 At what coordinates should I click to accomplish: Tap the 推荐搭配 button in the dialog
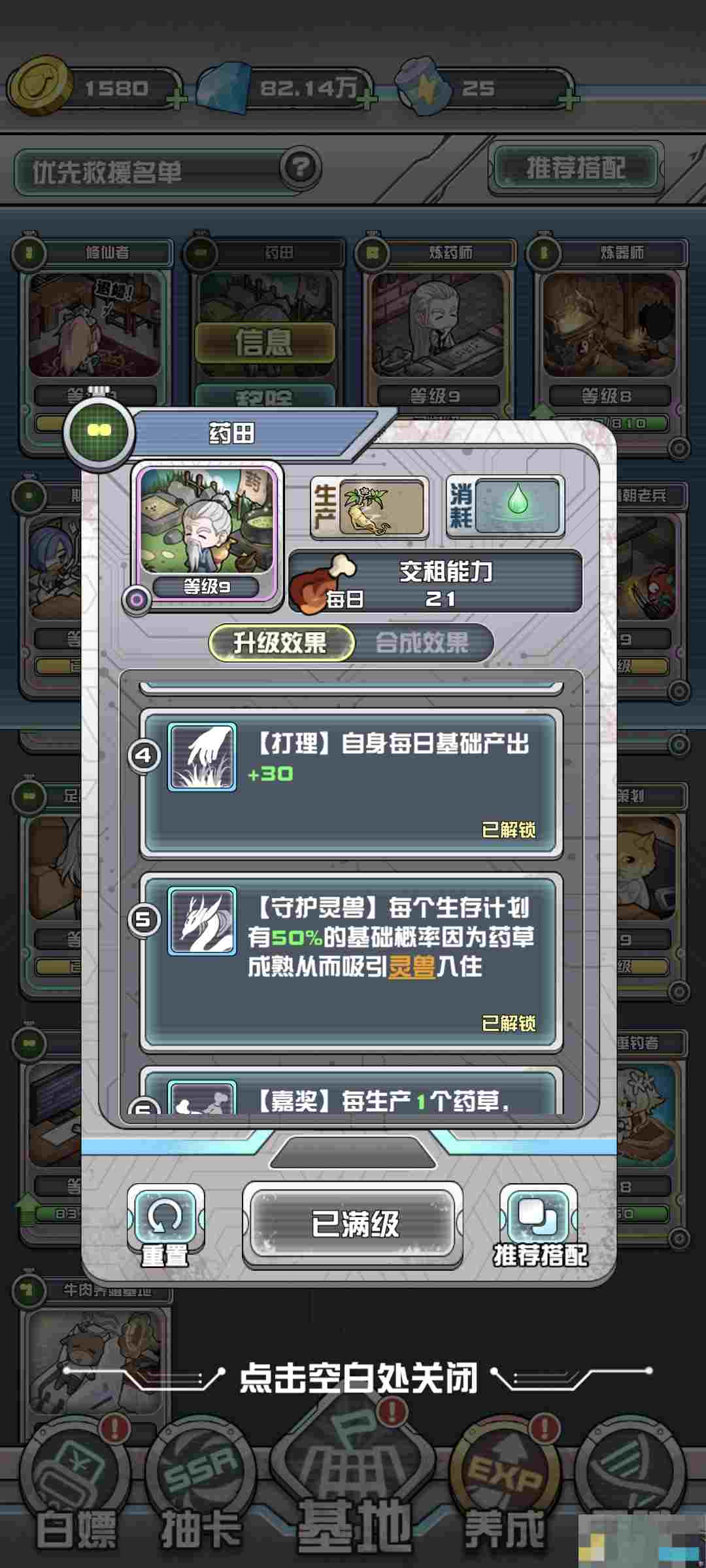539,1224
